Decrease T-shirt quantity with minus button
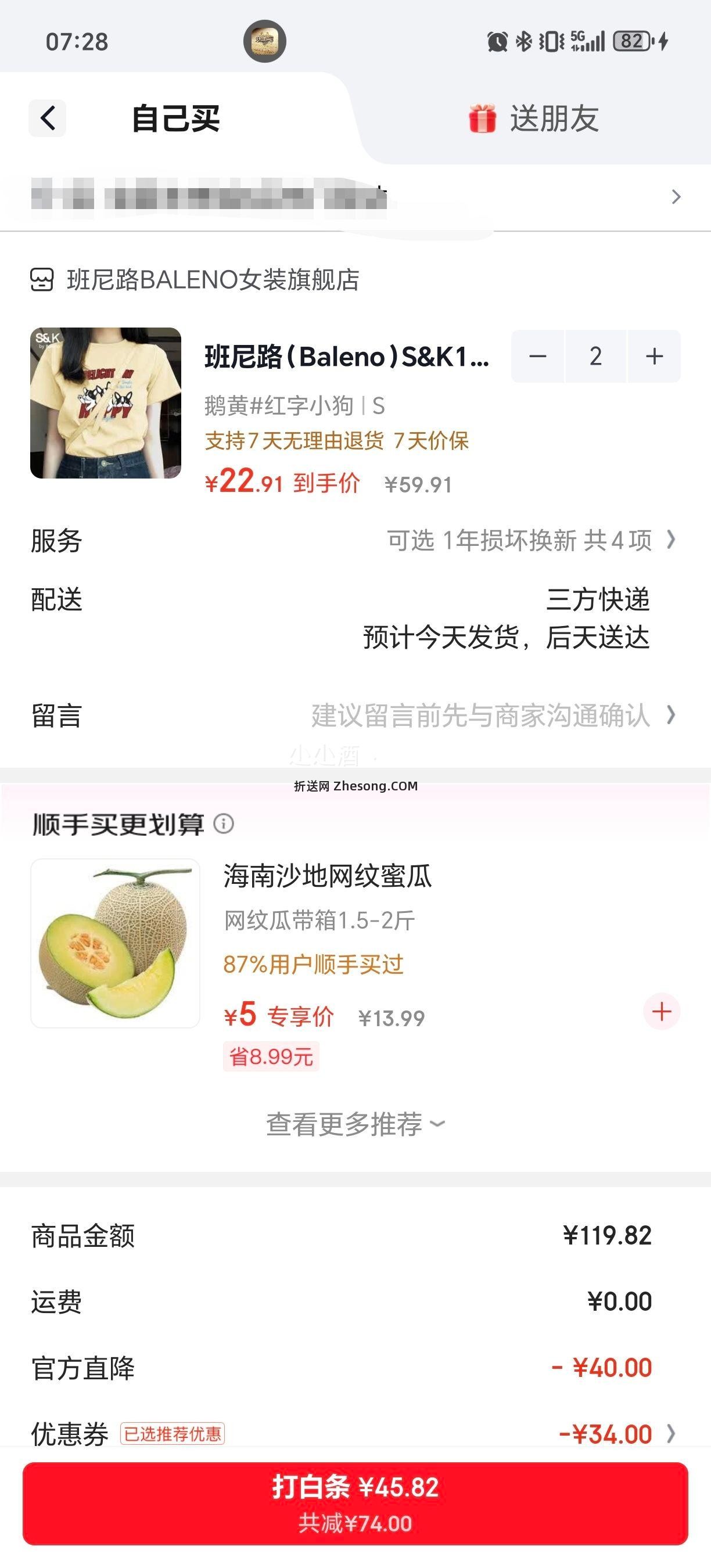The height and width of the screenshot is (1568, 711). (x=538, y=357)
